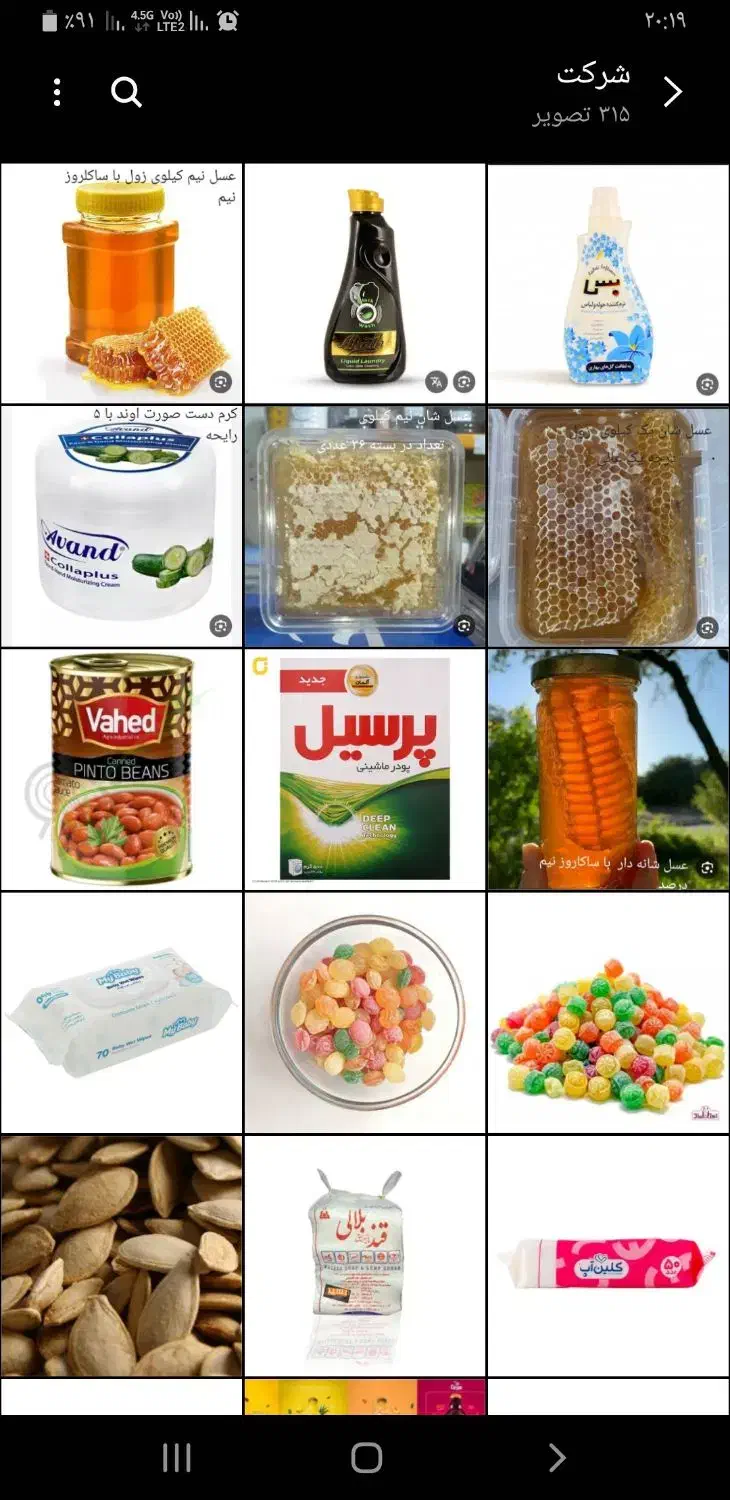The height and width of the screenshot is (1500, 730).
Task: Open the sugar sack photo
Action: [x=364, y=1255]
